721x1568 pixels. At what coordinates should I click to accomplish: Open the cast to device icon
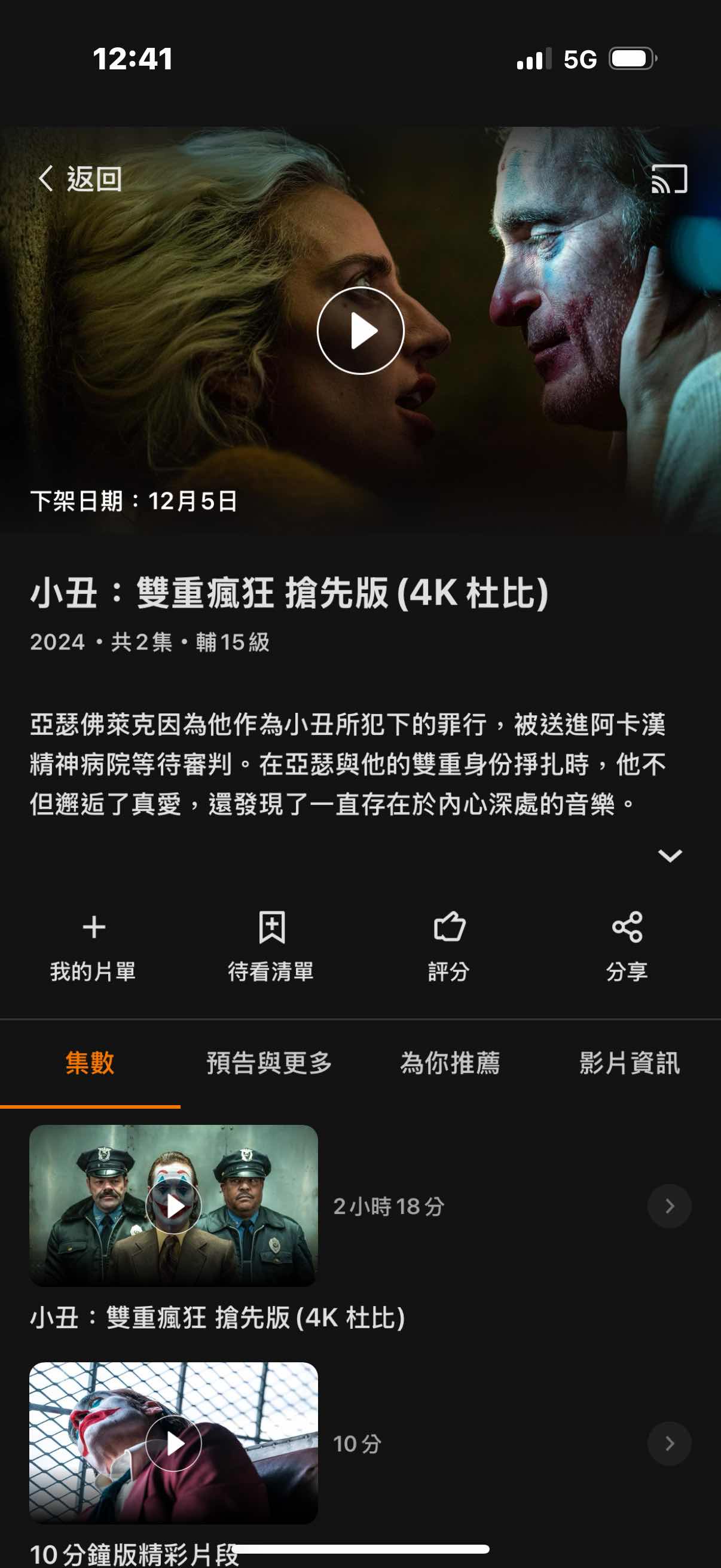tap(669, 179)
